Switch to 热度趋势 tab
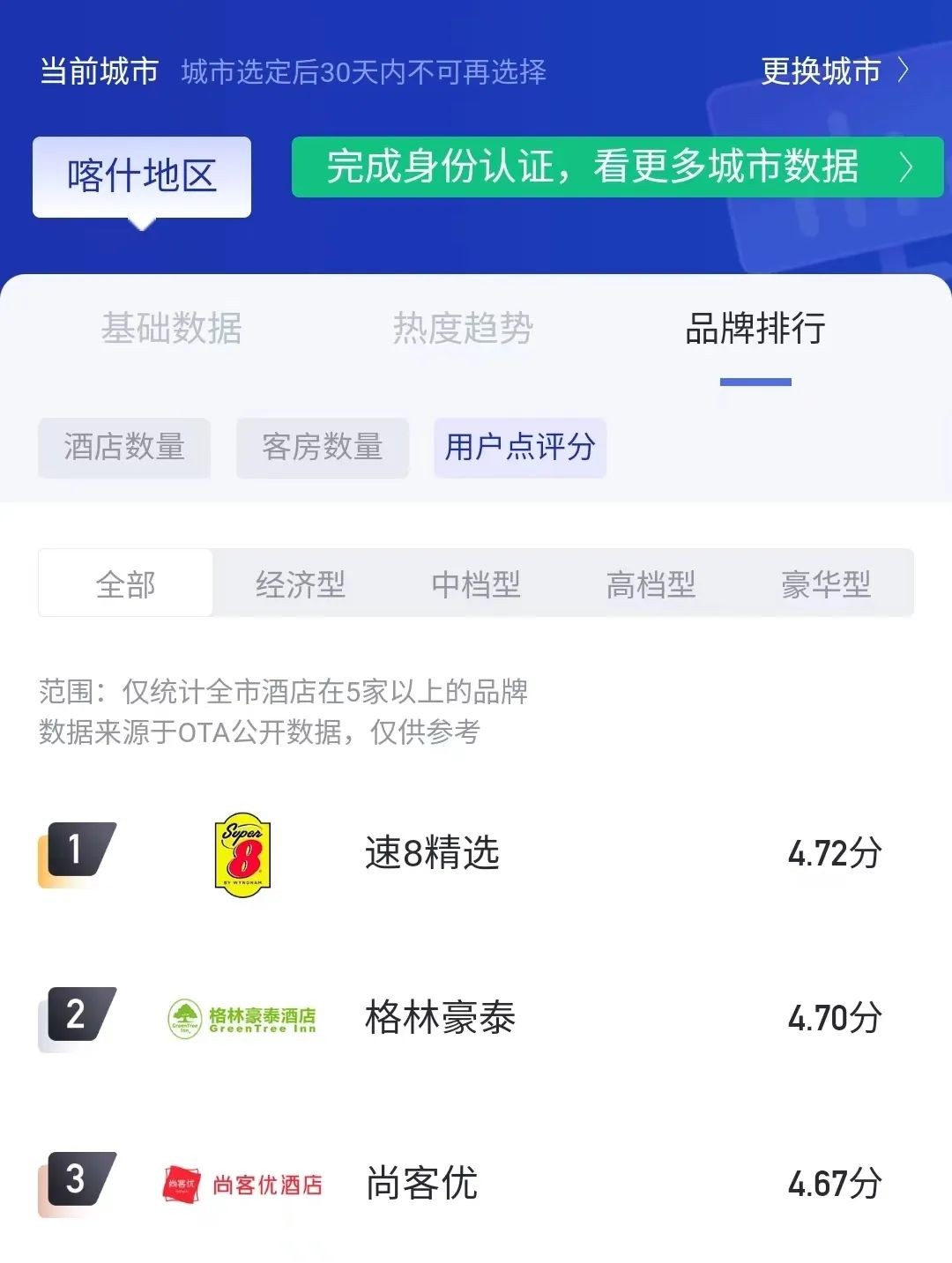Viewport: 952px width, 1263px height. 463,329
